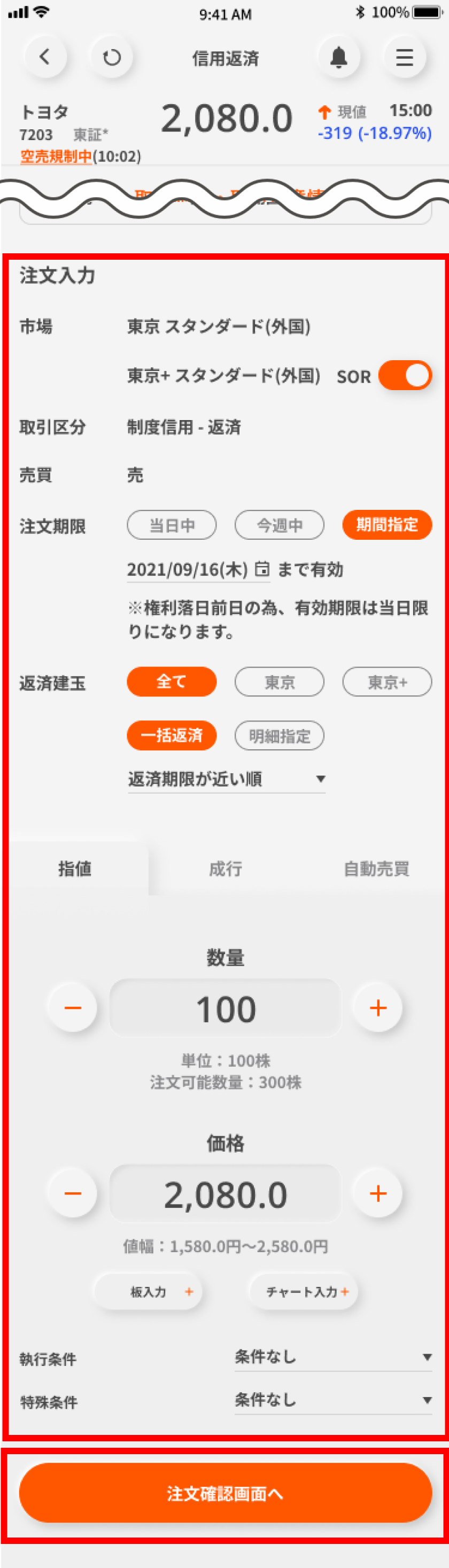Image resolution: width=449 pixels, height=1568 pixels.
Task: Open the notifications bell
Action: (x=339, y=57)
